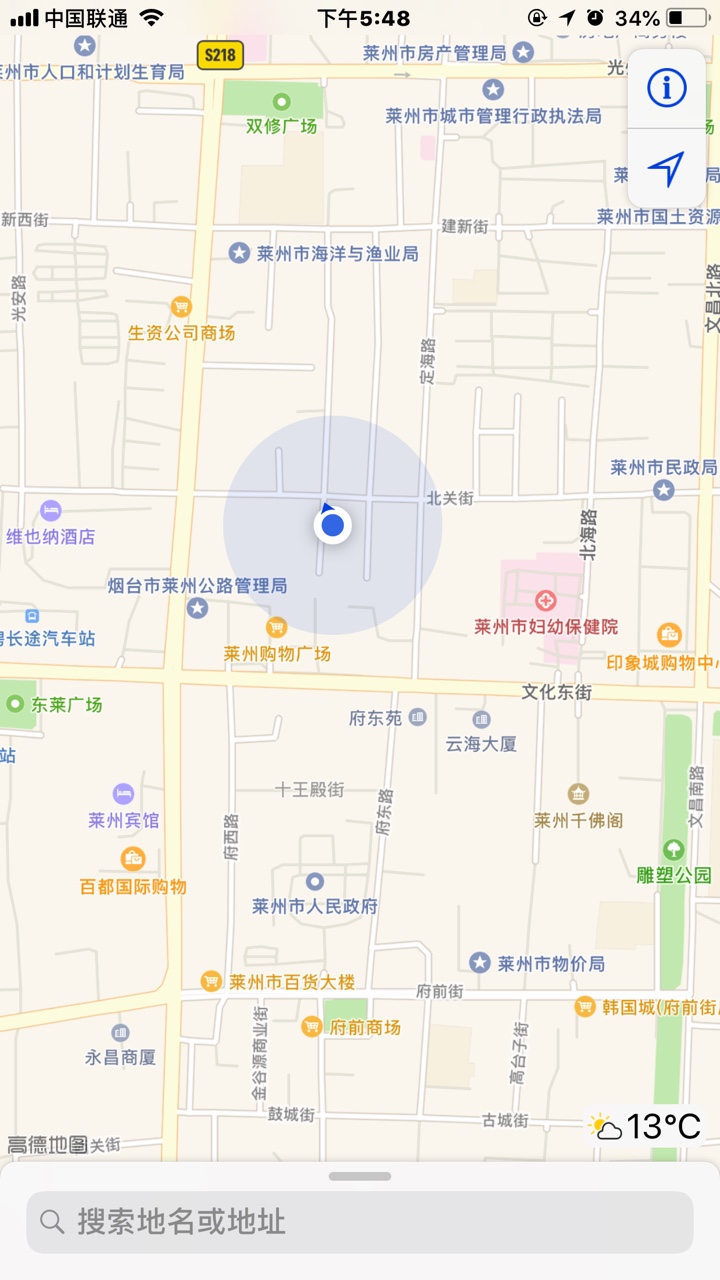The width and height of the screenshot is (720, 1280).
Task: Tap the 莱州市人民政府 map marker
Action: click(x=315, y=883)
